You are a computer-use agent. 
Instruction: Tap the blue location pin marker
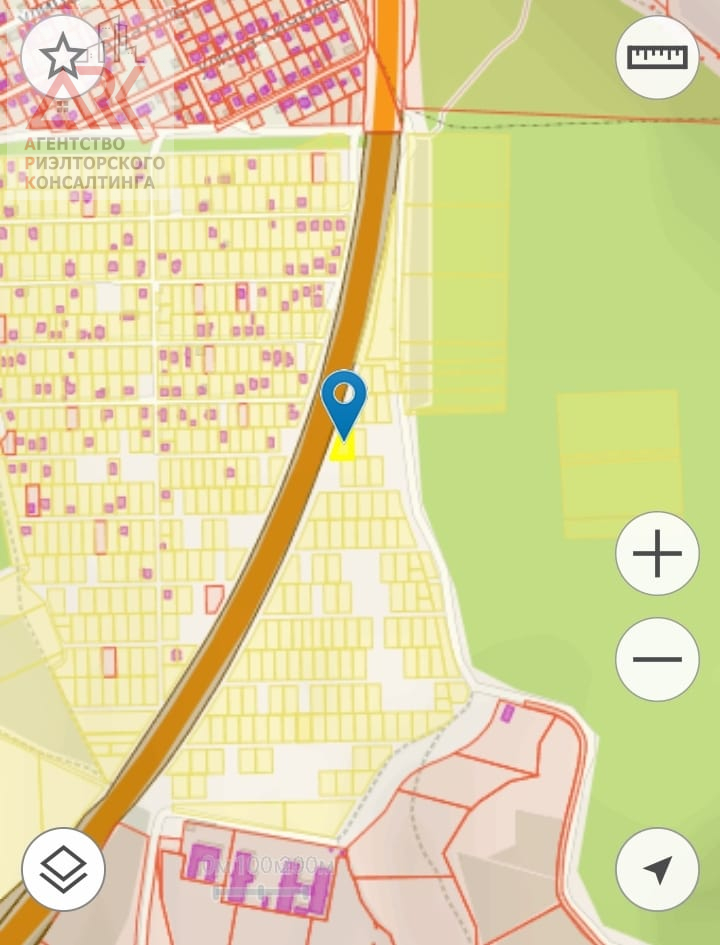(344, 399)
